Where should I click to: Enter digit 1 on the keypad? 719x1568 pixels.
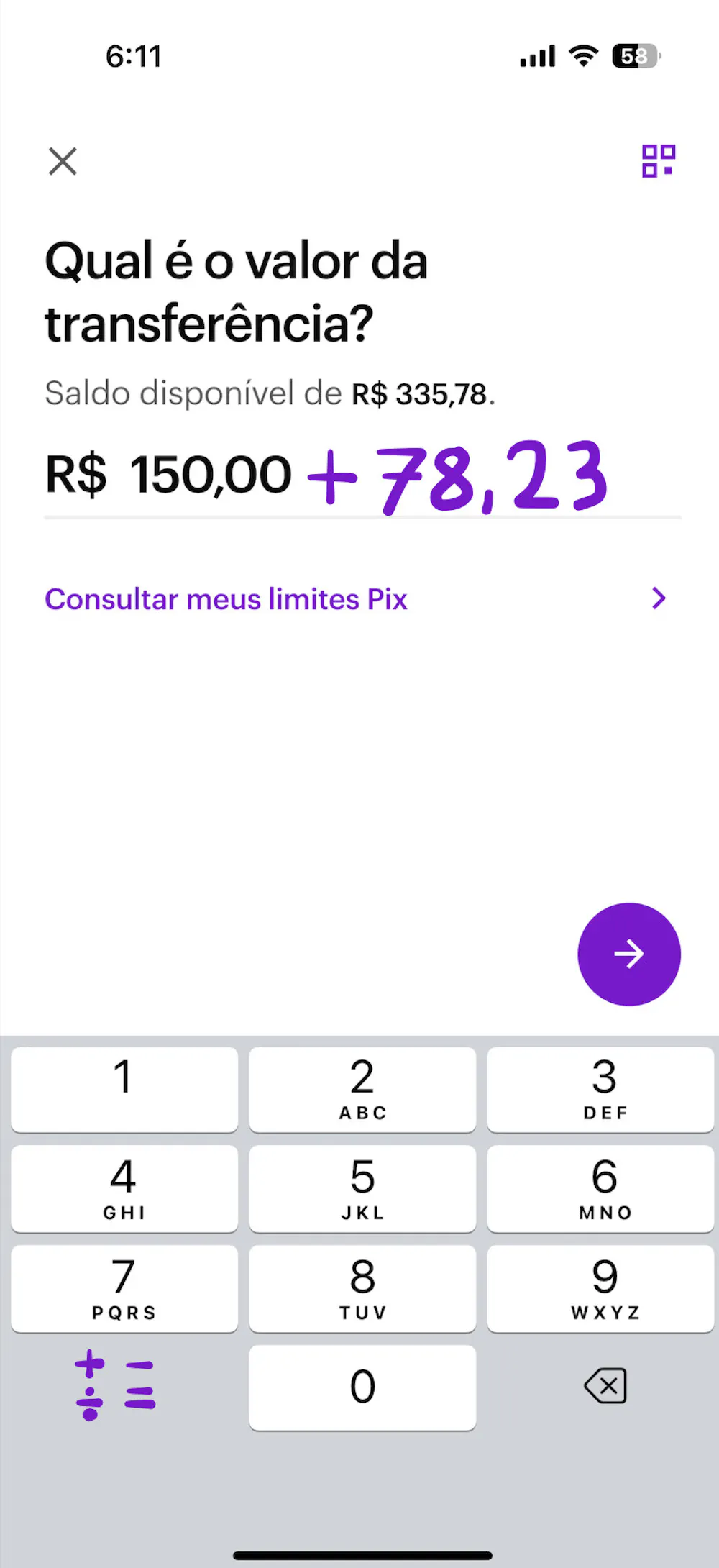(124, 1089)
